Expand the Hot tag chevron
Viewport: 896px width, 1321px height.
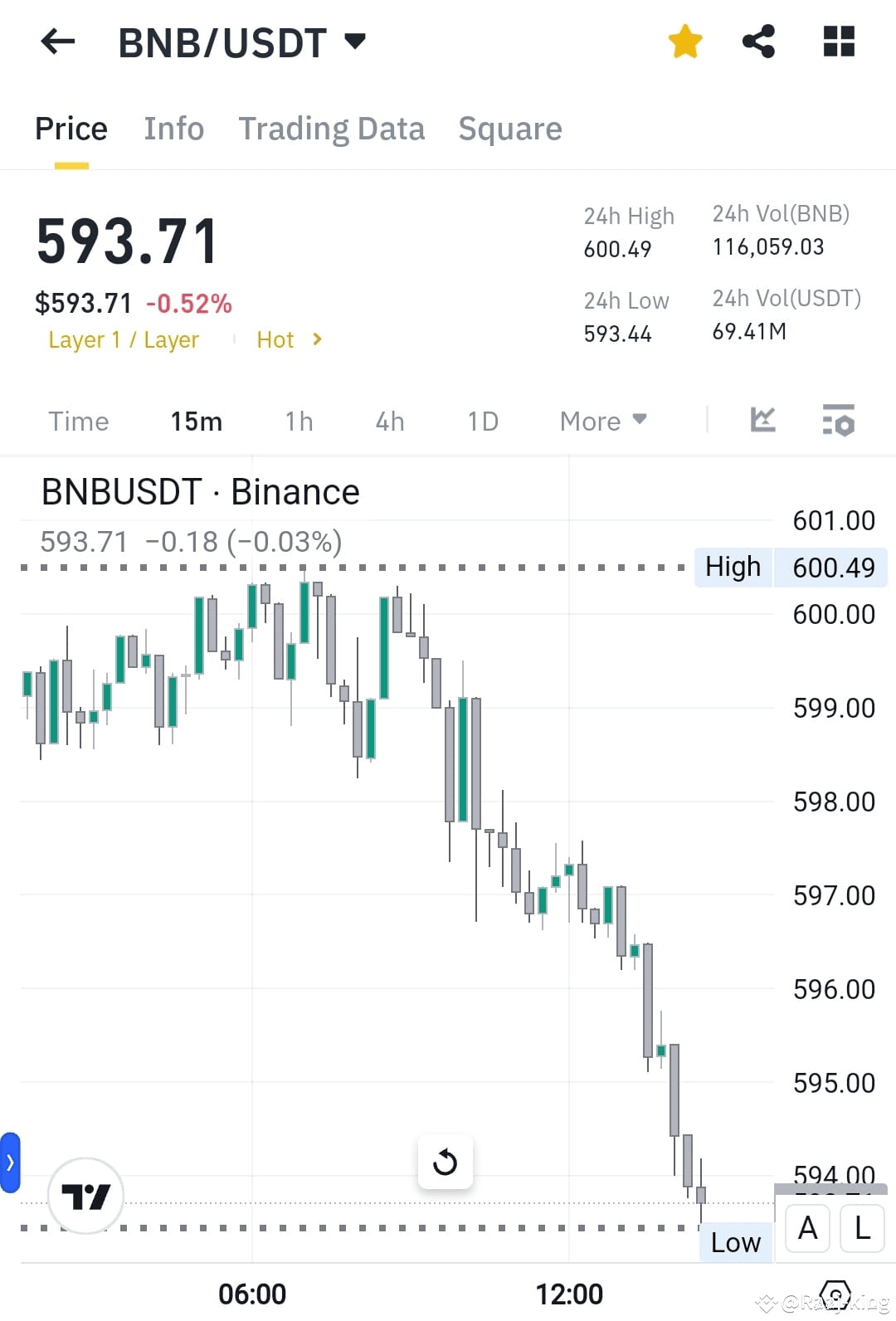pyautogui.click(x=317, y=339)
